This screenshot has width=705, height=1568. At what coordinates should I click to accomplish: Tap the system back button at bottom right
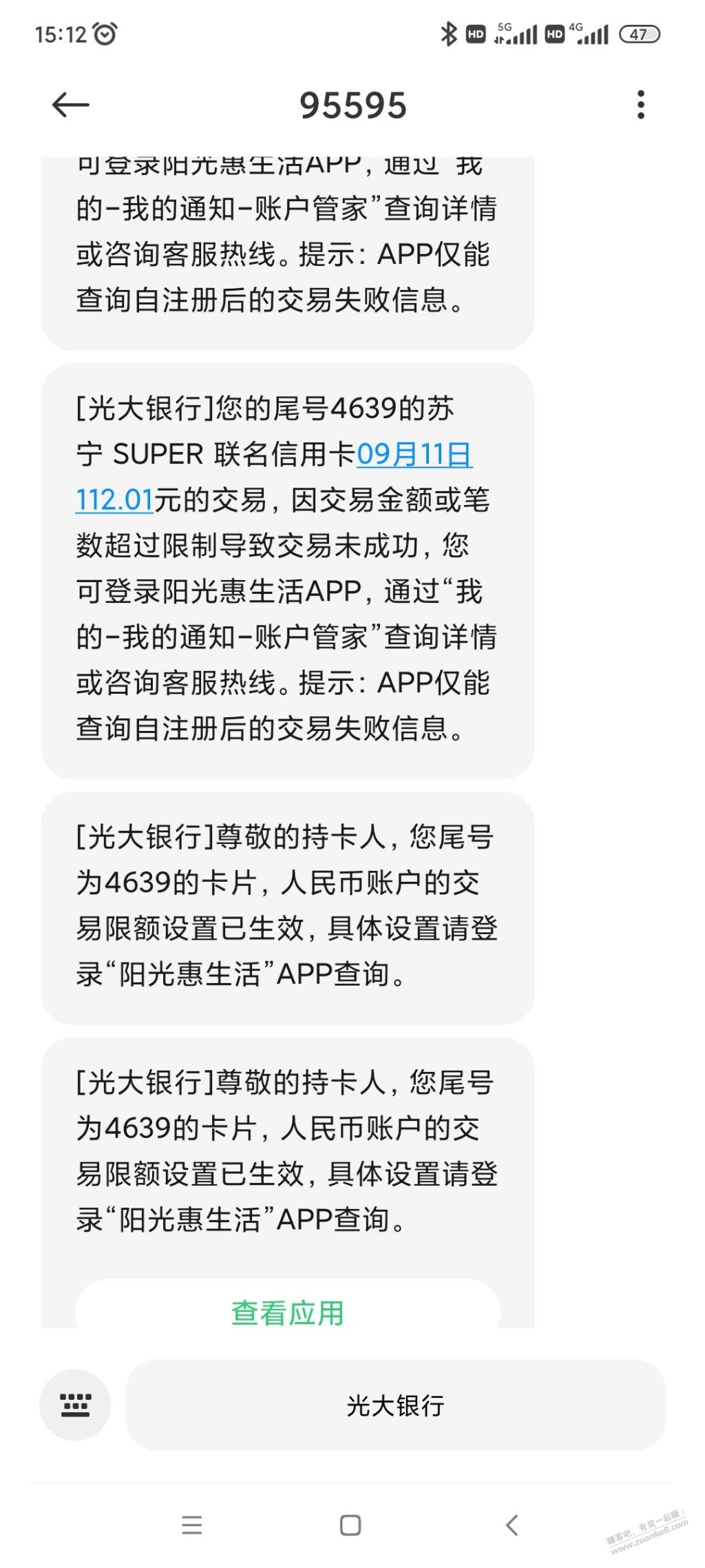coord(512,1526)
